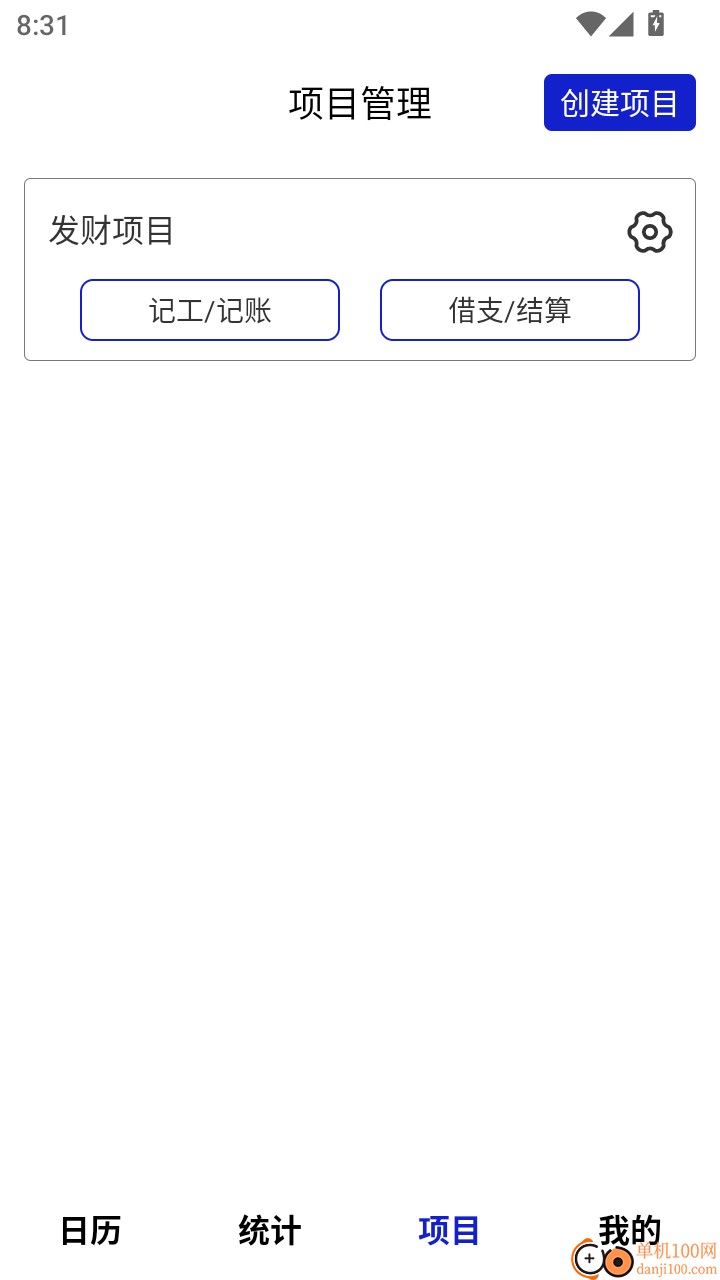720x1280 pixels.
Task: Open 借支/结算 for 发财项目
Action: [x=509, y=310]
